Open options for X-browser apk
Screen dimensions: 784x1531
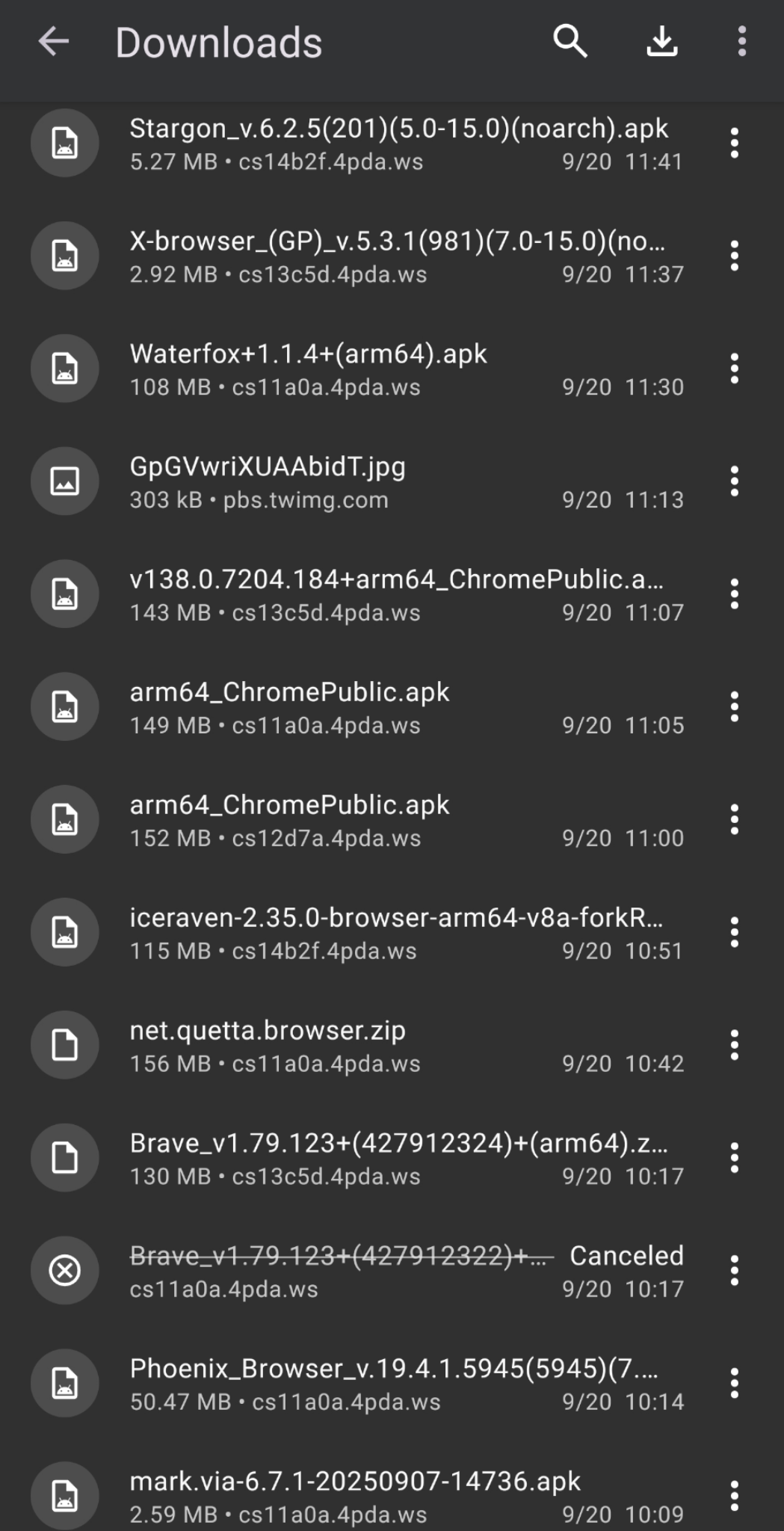coord(735,256)
